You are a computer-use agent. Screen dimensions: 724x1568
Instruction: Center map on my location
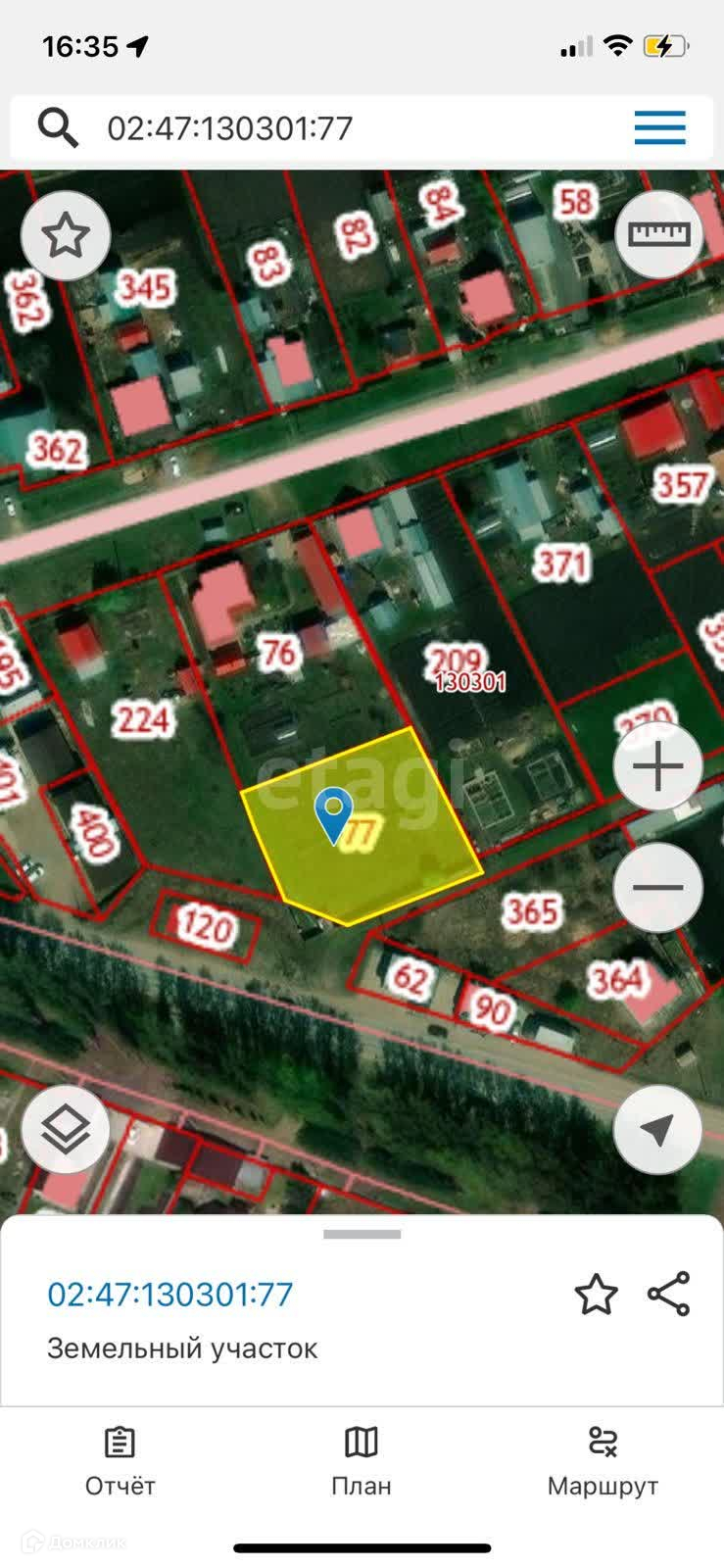coord(658,1130)
